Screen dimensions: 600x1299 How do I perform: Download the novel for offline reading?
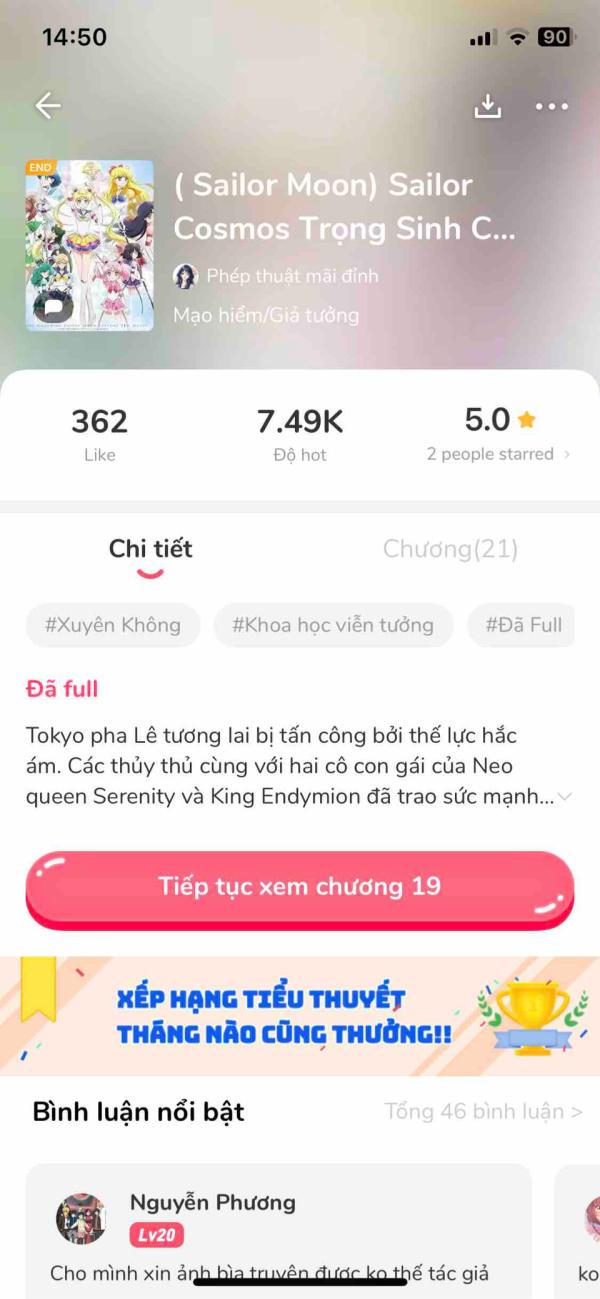[x=487, y=106]
